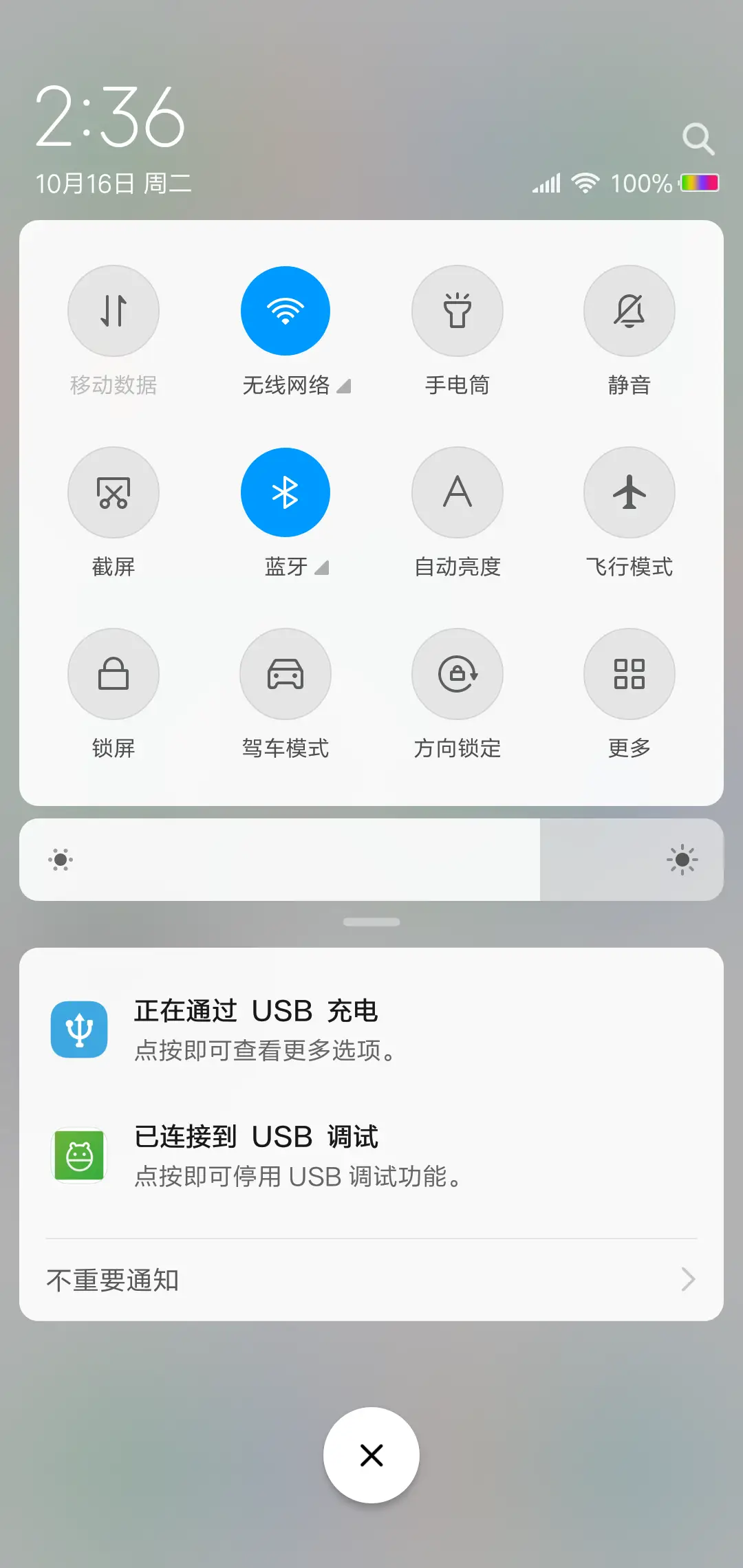The image size is (743, 1568).
Task: Mute the phone with silent mode tile
Action: pos(629,311)
